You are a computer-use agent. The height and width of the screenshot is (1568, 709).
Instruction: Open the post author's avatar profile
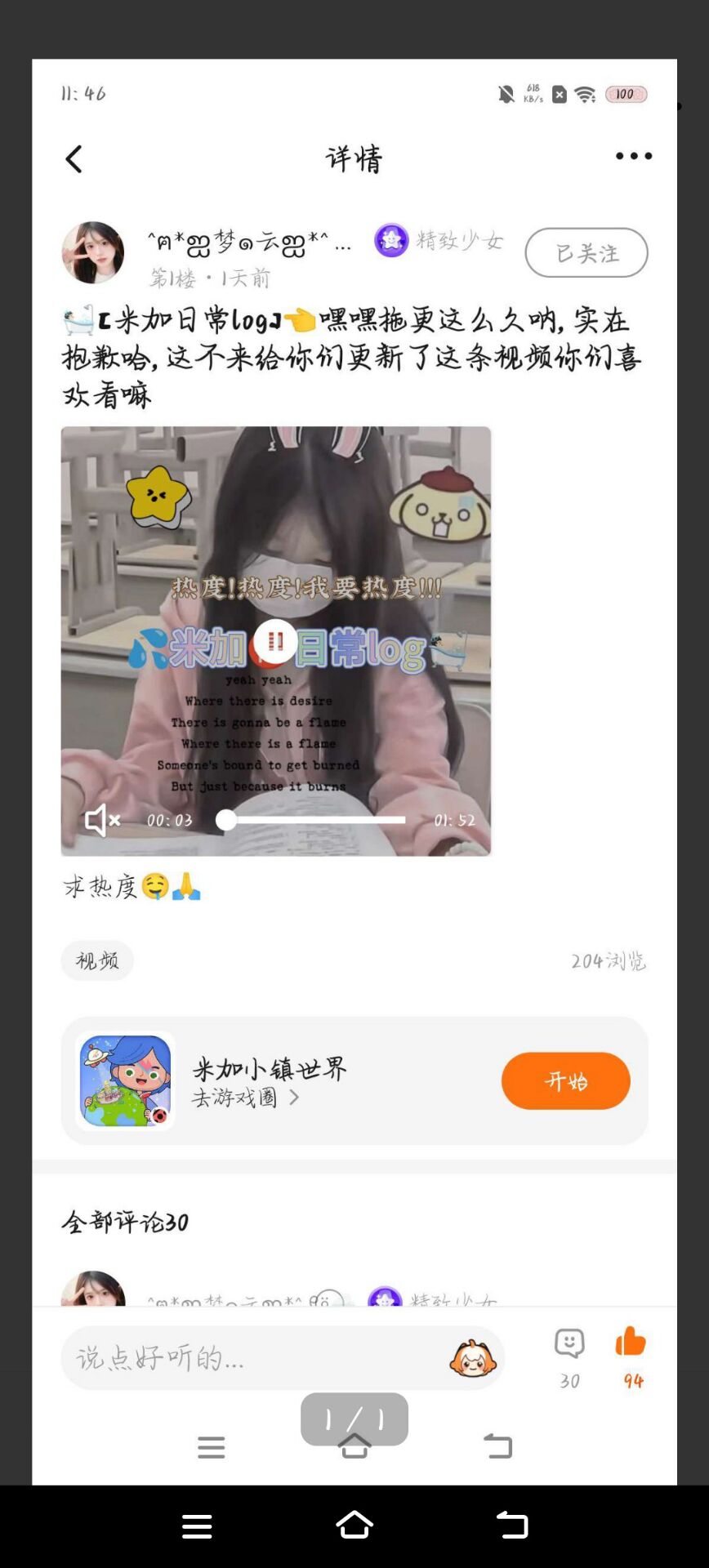(x=93, y=253)
